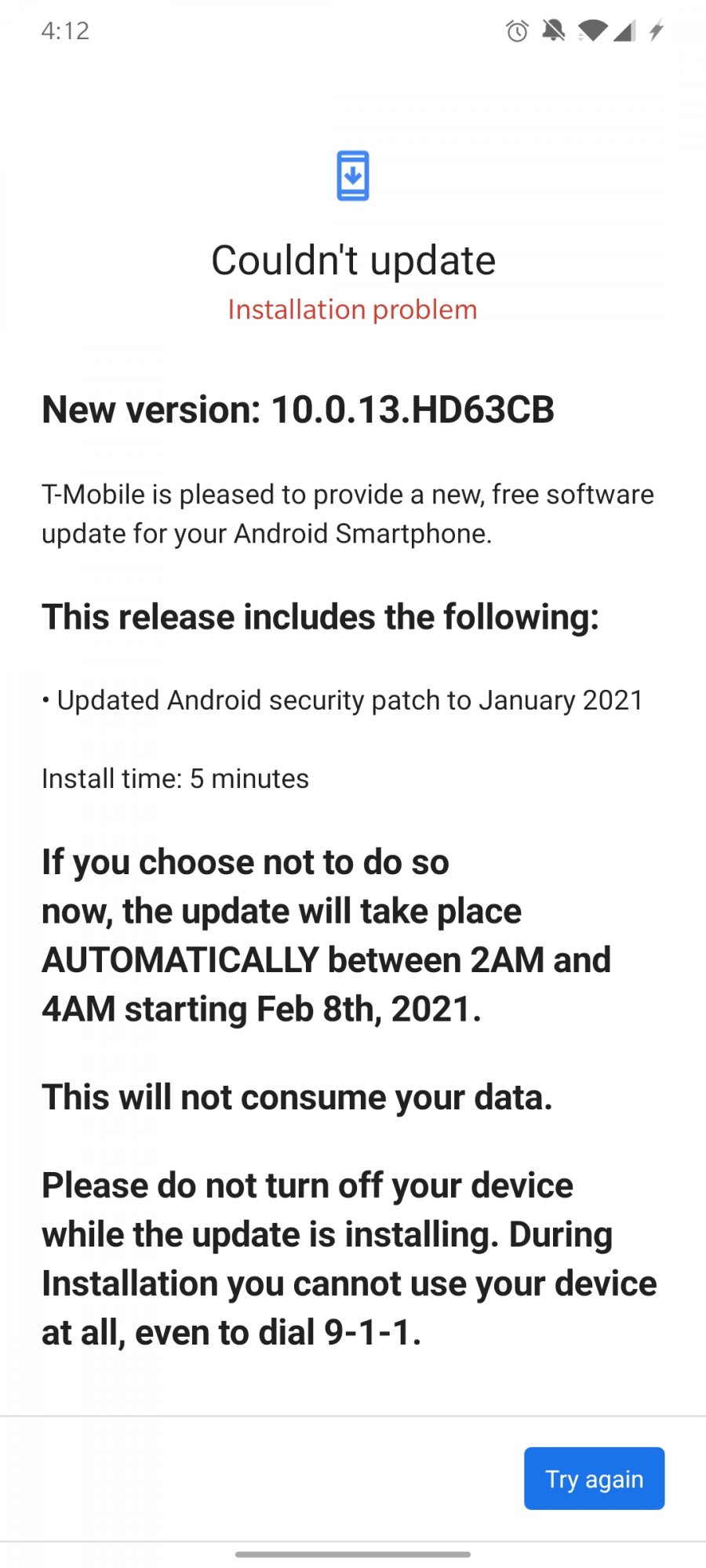The image size is (706, 1568).
Task: Tap the alarm clock status bar icon
Action: [517, 32]
